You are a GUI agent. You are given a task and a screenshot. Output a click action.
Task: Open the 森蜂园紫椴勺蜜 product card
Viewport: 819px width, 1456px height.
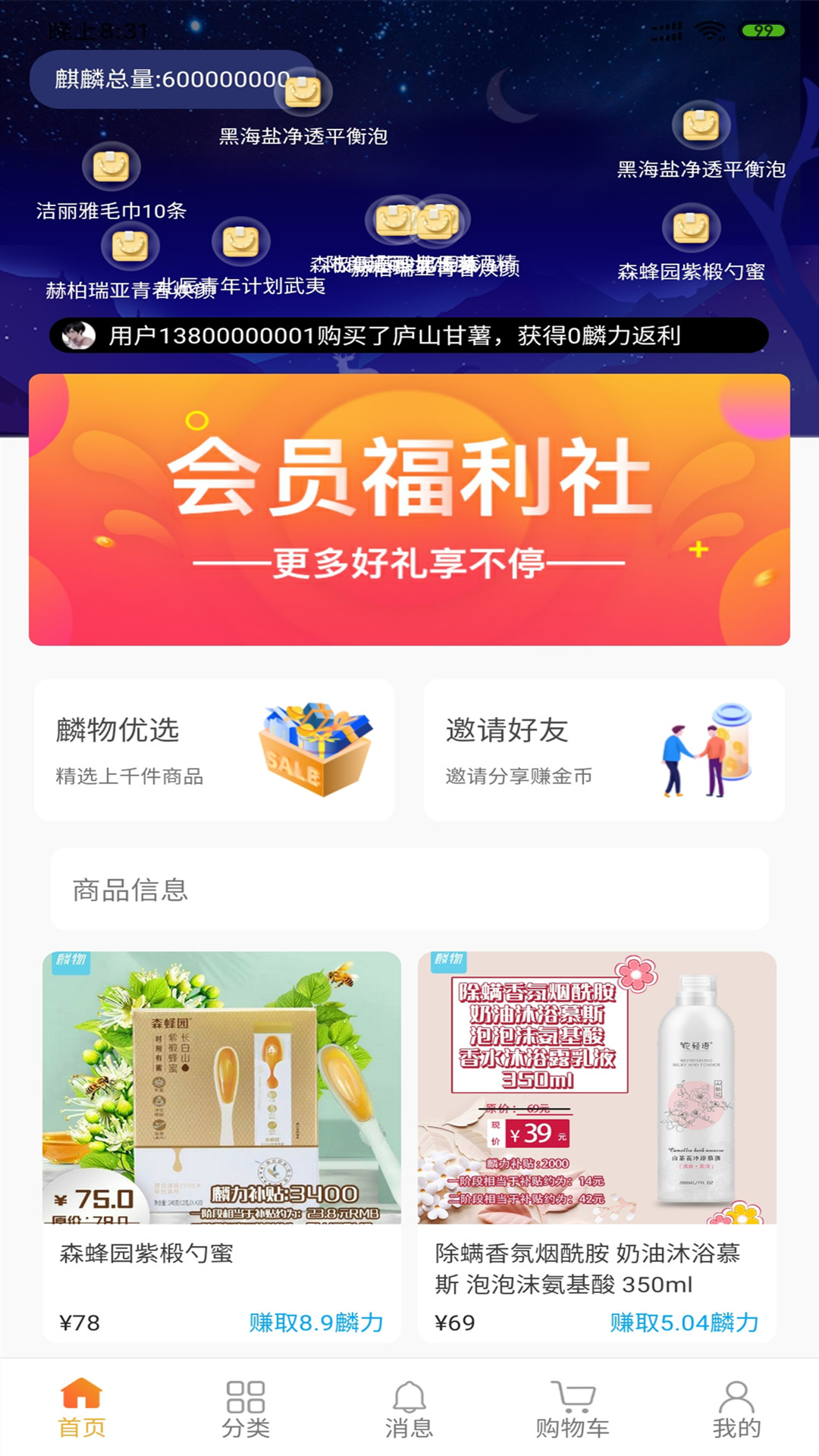point(221,1145)
